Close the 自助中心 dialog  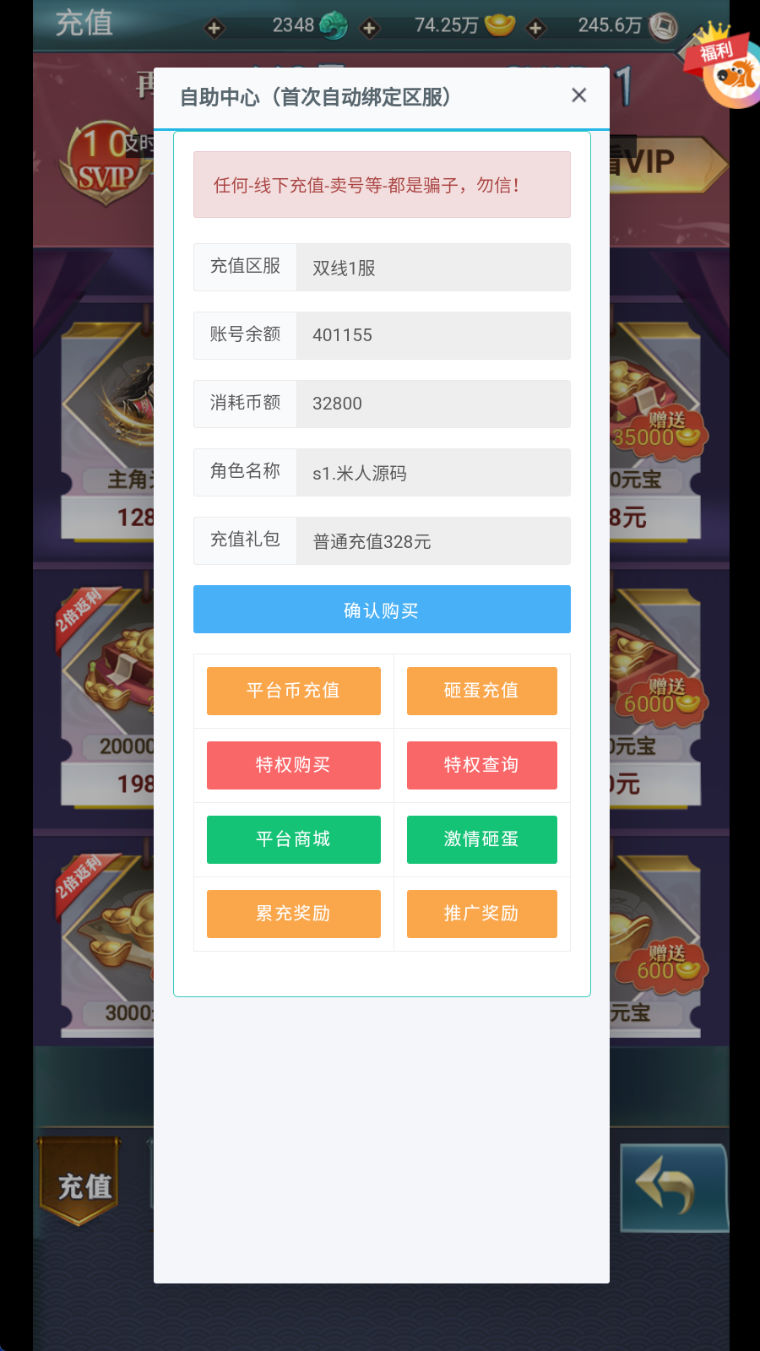tap(578, 95)
